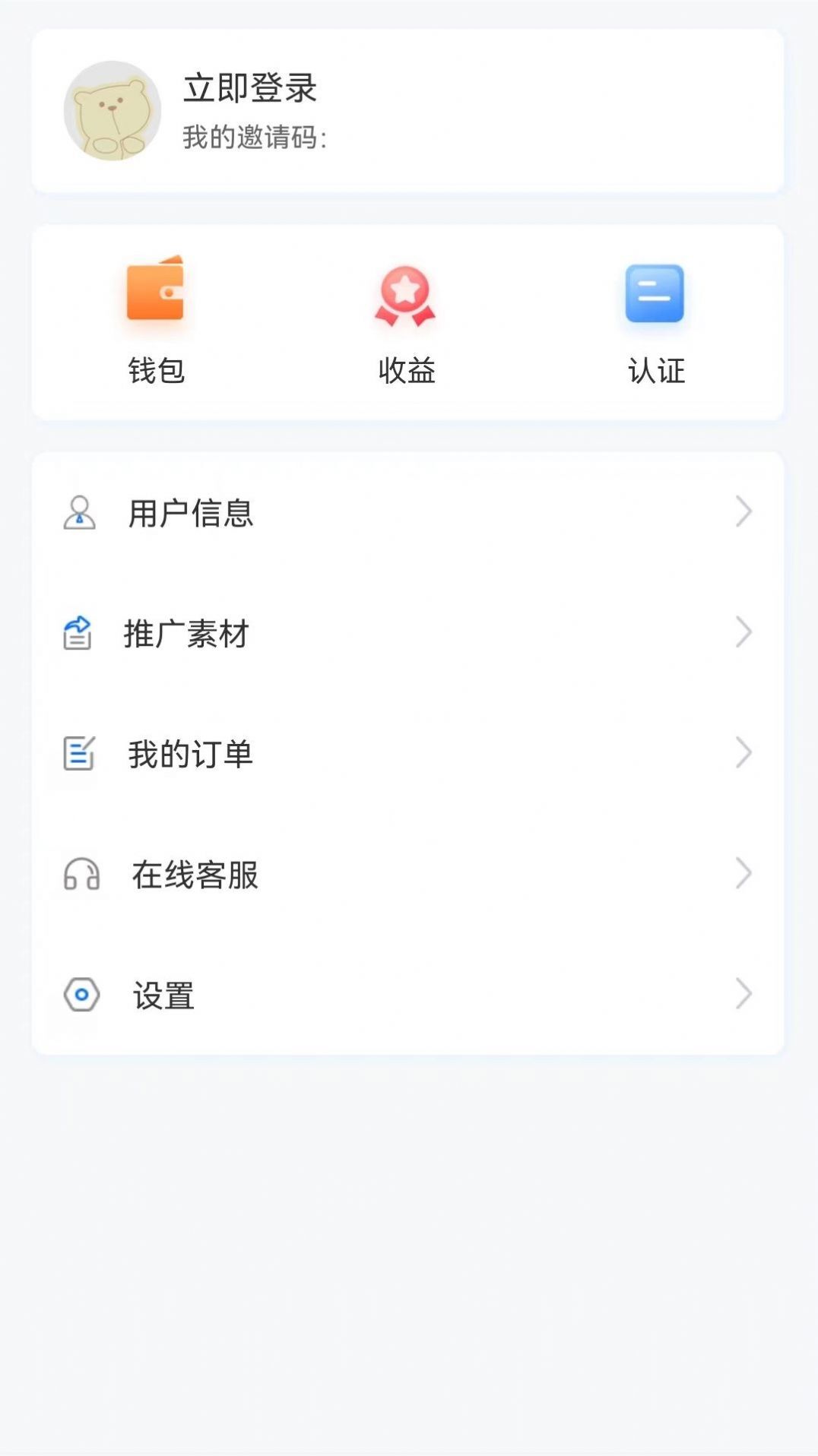Viewport: 818px width, 1456px height.
Task: Expand the arrow next to 在线客服
Action: [x=743, y=874]
